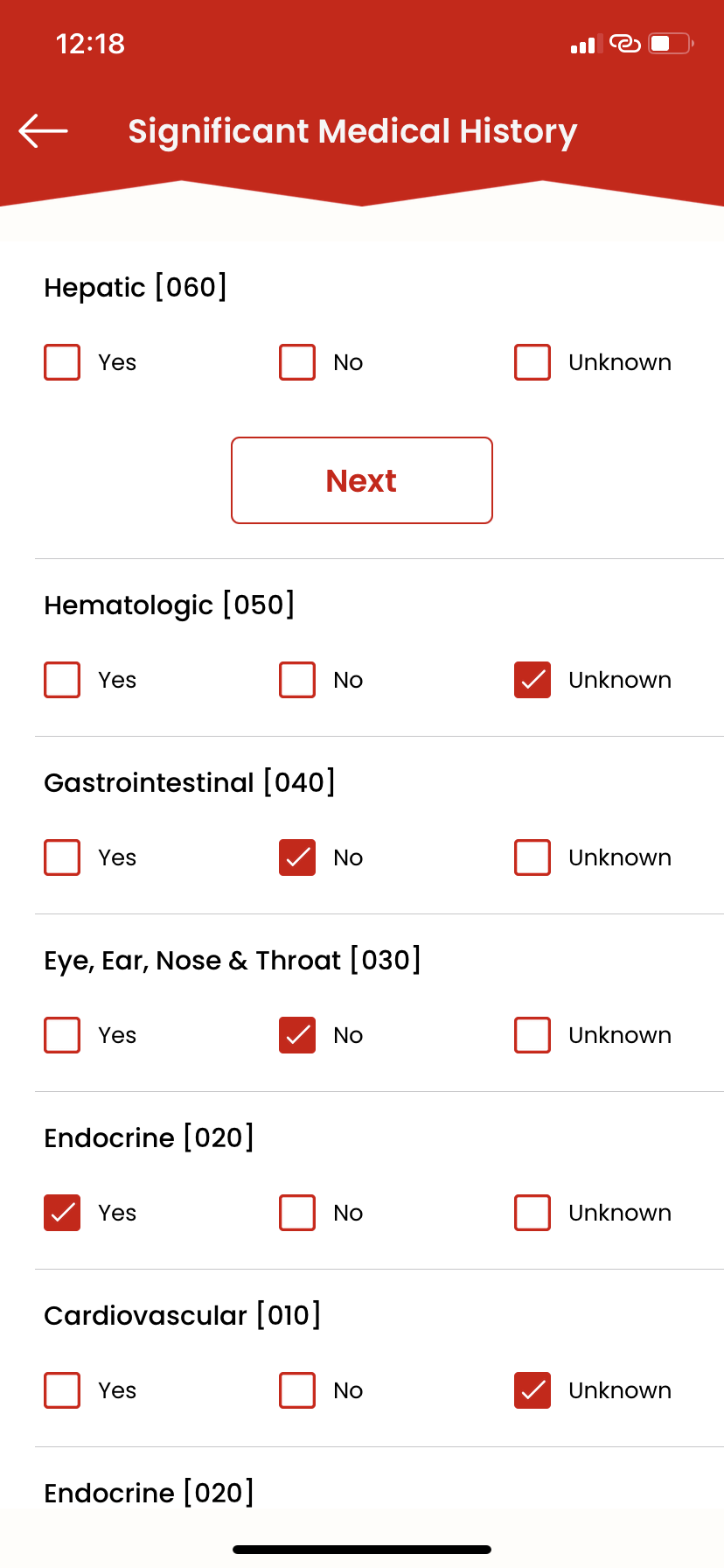Choose Yes for Cardiovascular [010]
This screenshot has height=1568, width=724.
[62, 1390]
